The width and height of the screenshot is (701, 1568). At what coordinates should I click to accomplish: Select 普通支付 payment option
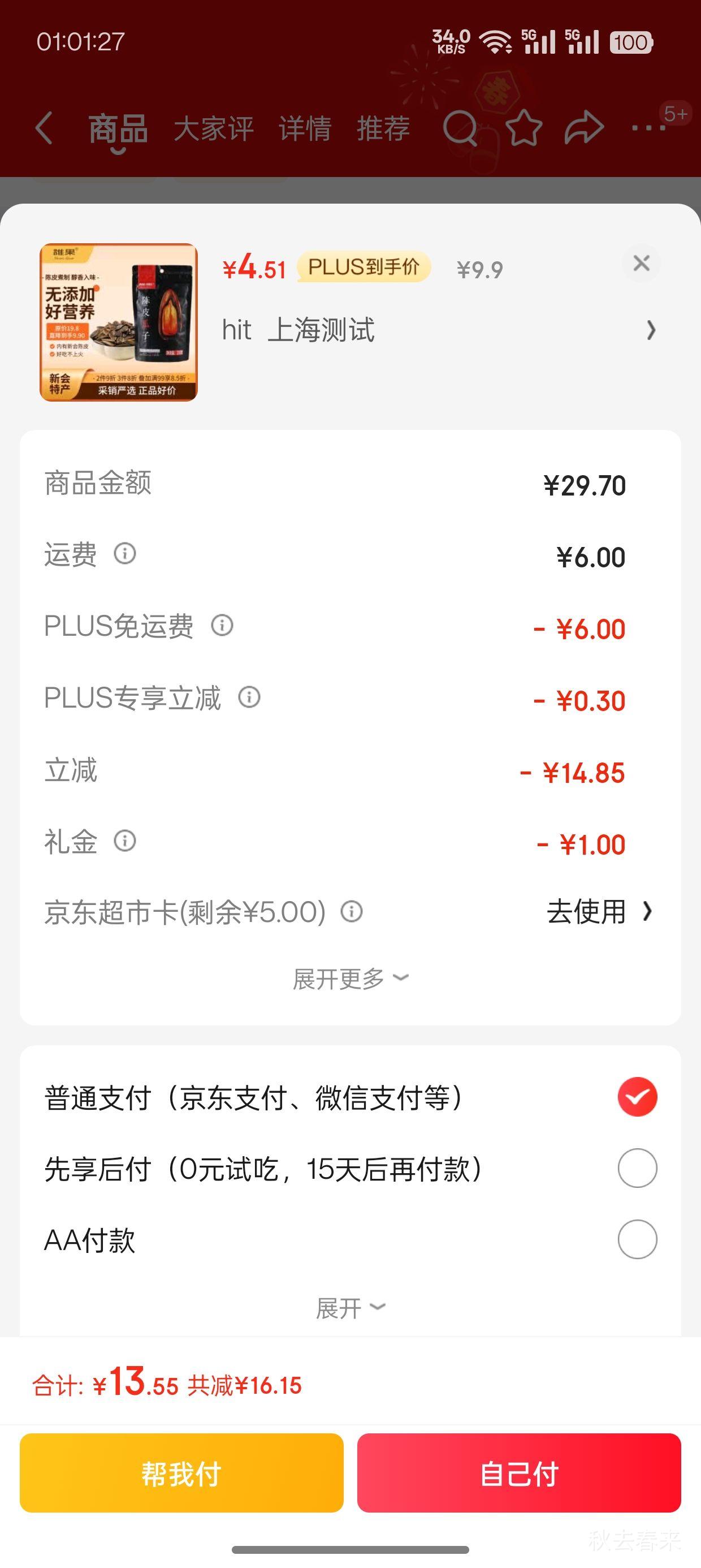[x=637, y=1097]
